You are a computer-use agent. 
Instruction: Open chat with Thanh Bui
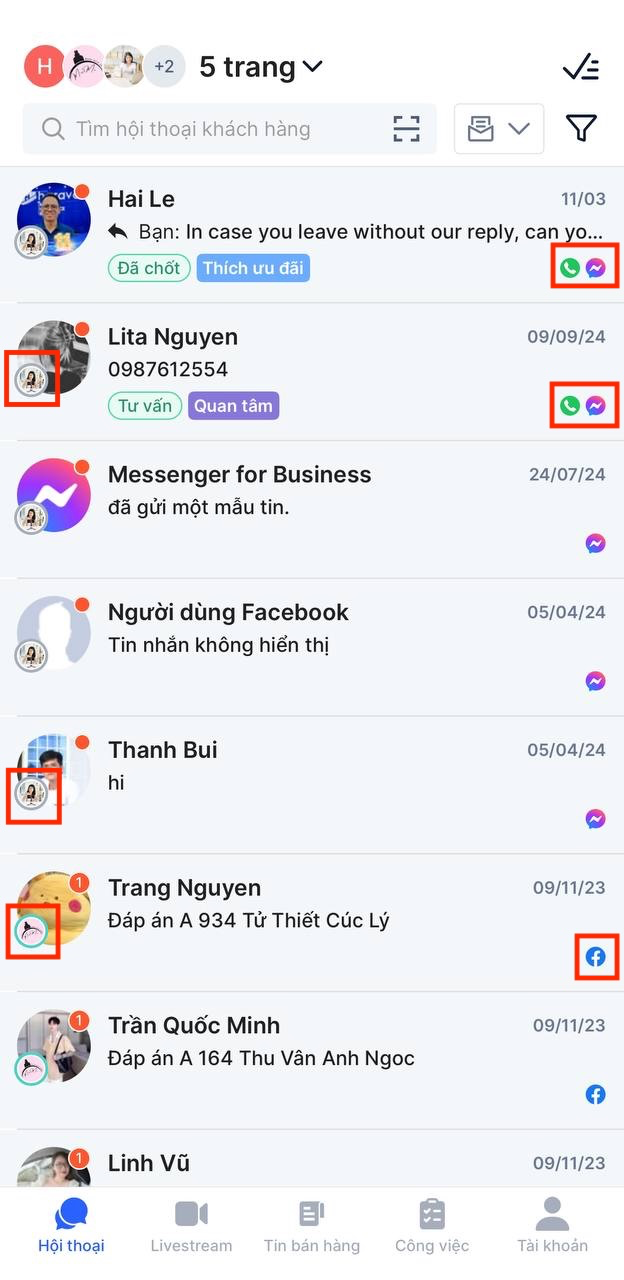(330, 784)
